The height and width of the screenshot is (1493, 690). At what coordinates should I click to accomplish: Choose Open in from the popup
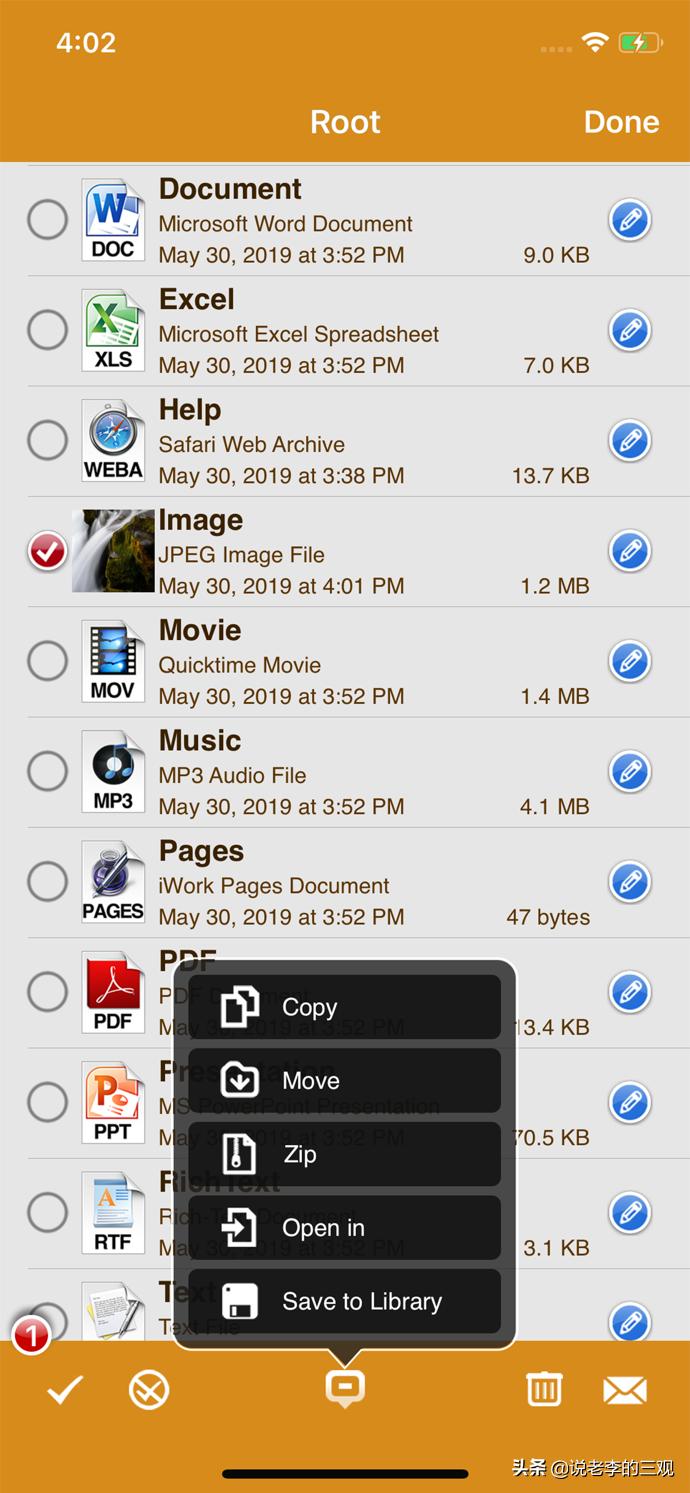pyautogui.click(x=344, y=1228)
